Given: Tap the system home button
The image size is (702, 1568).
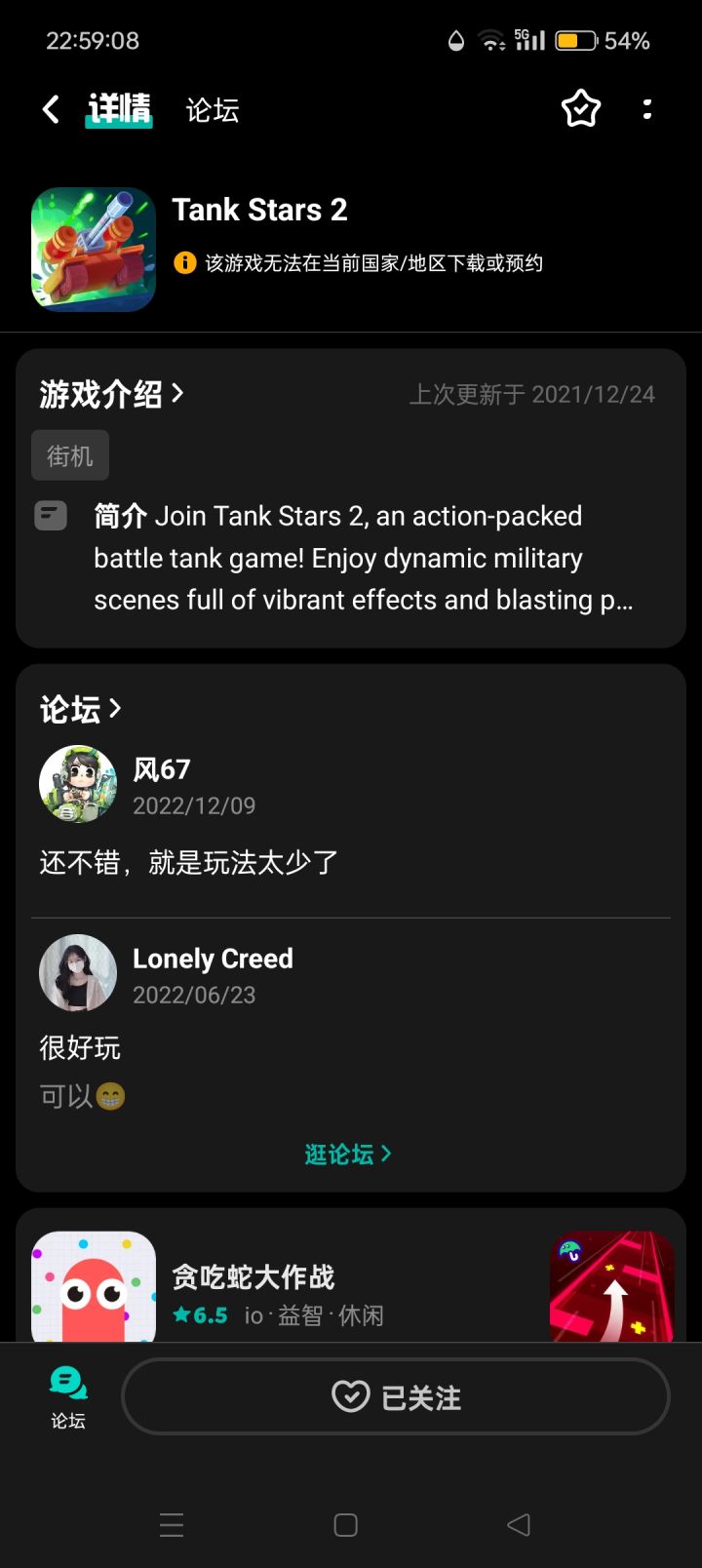Looking at the screenshot, I should click(x=345, y=1525).
